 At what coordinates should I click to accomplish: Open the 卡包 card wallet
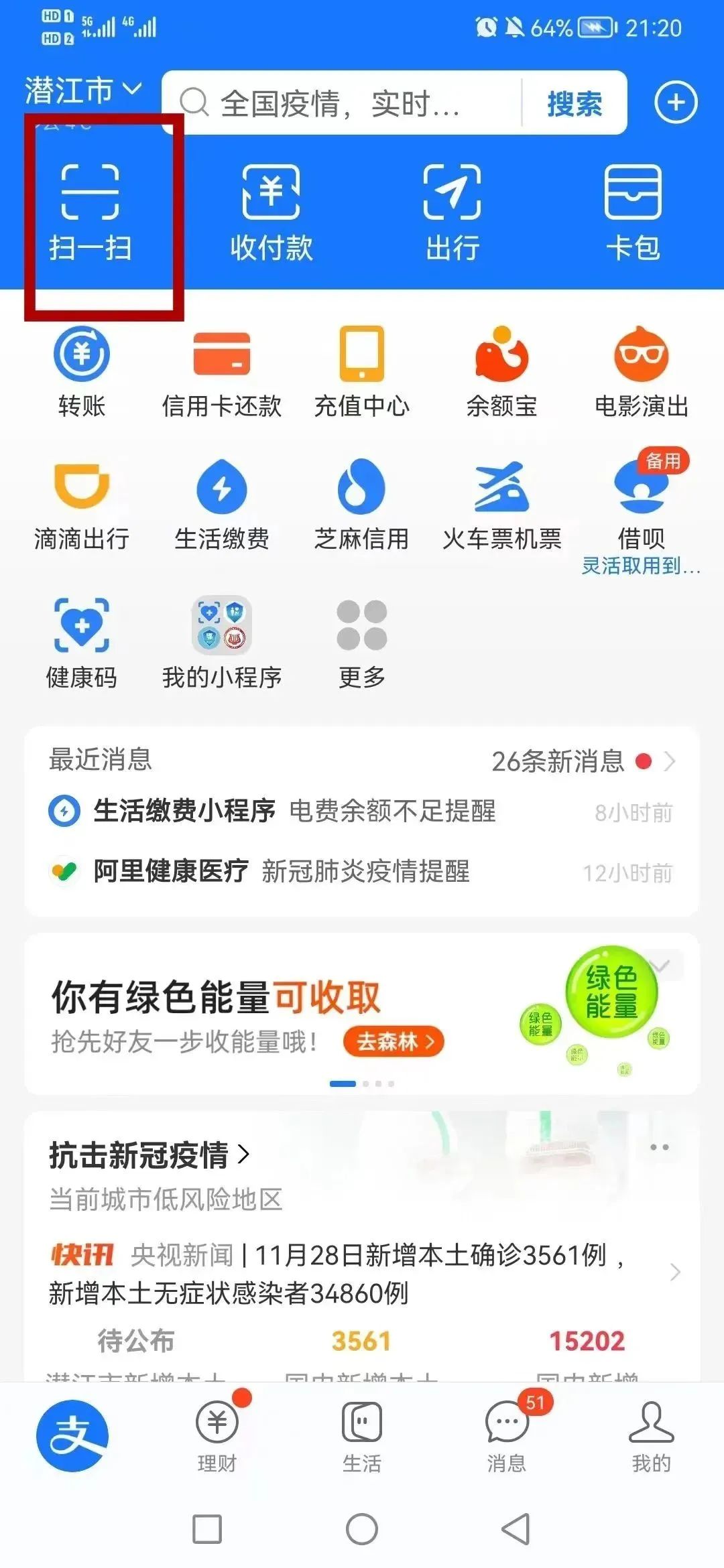[633, 211]
